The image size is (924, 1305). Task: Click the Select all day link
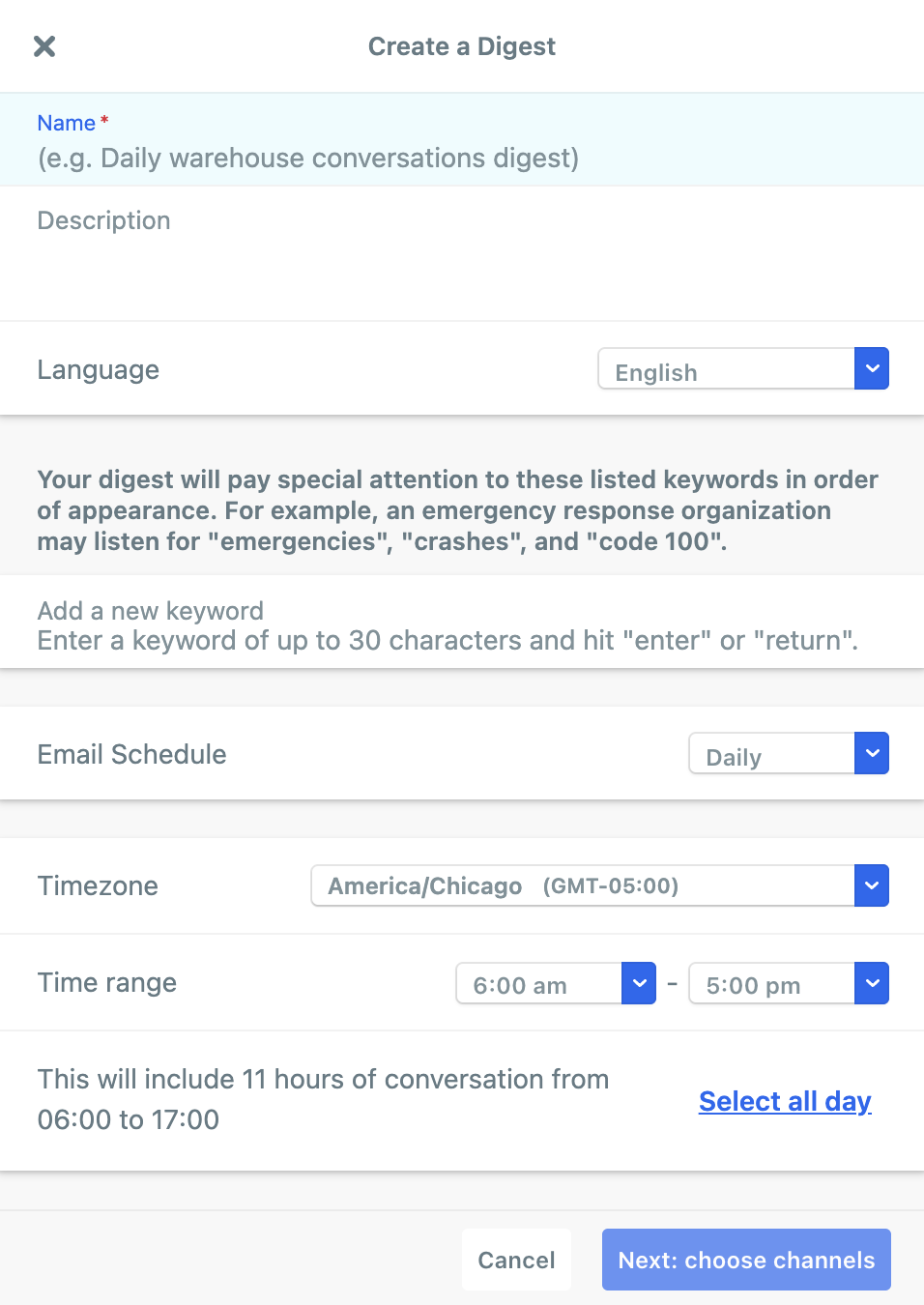pos(785,1101)
